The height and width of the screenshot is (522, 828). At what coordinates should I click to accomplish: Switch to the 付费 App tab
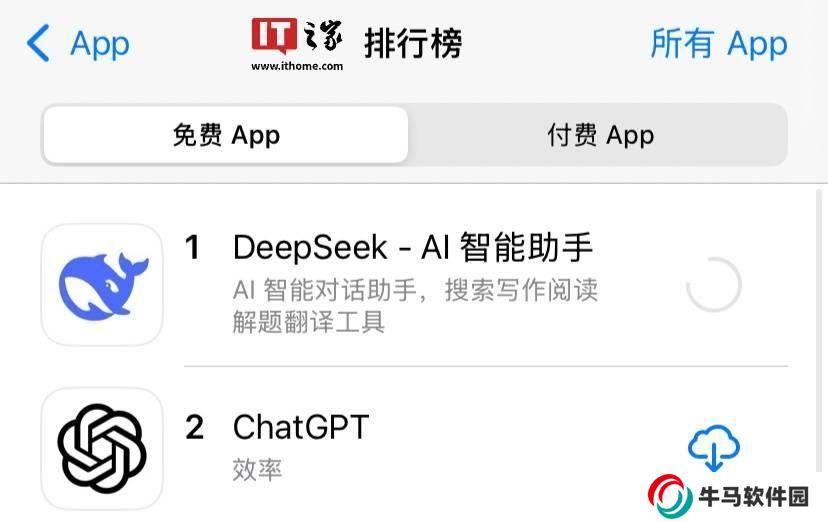(x=600, y=135)
